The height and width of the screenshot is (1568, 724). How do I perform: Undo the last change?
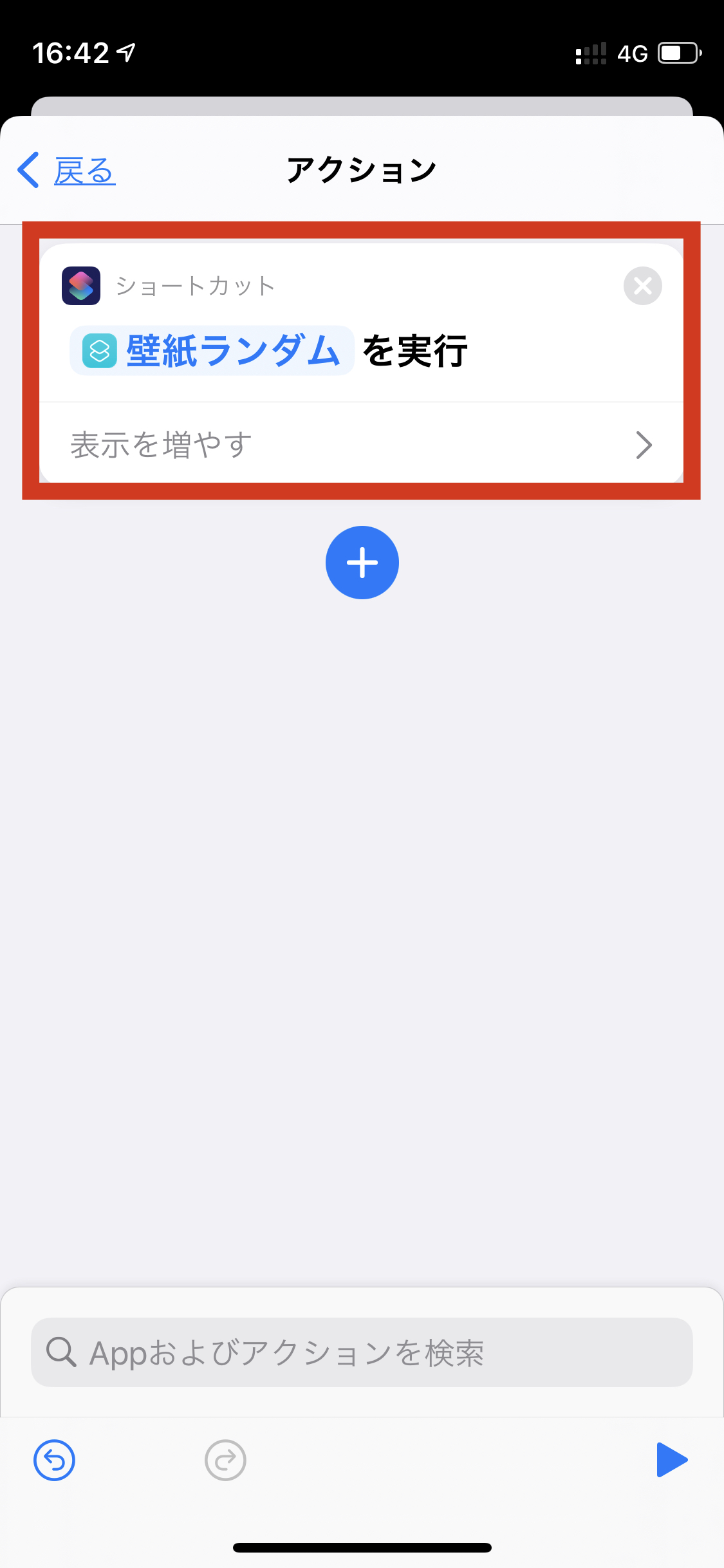55,1460
